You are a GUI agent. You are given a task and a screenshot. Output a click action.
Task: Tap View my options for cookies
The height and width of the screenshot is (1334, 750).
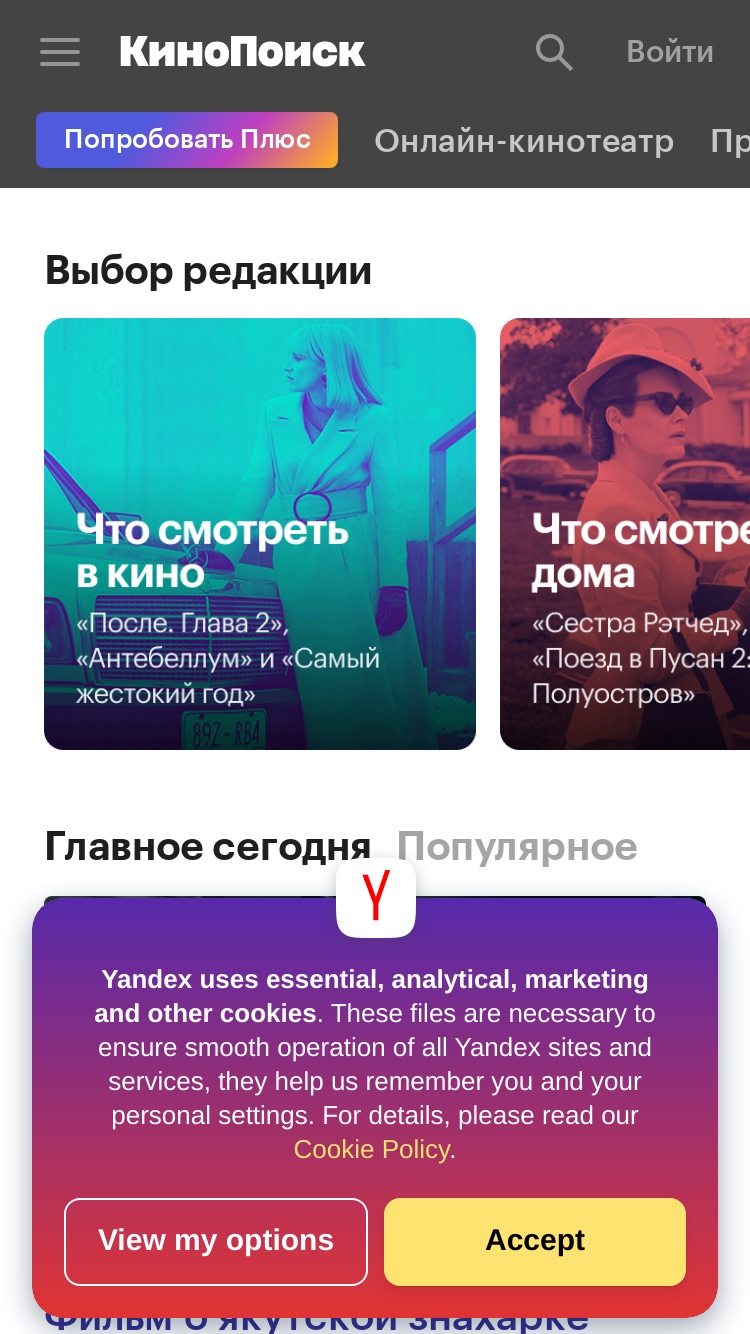216,1241
